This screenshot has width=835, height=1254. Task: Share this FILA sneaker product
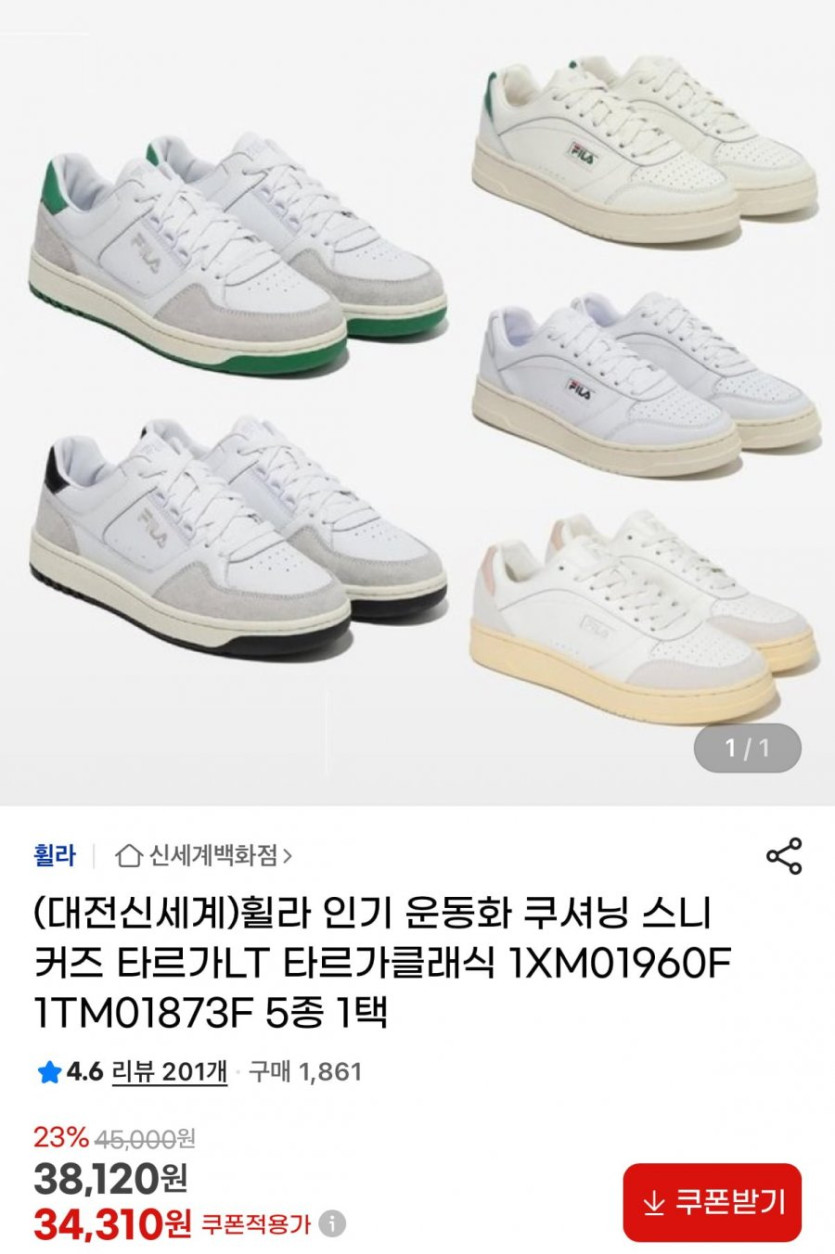click(x=783, y=856)
